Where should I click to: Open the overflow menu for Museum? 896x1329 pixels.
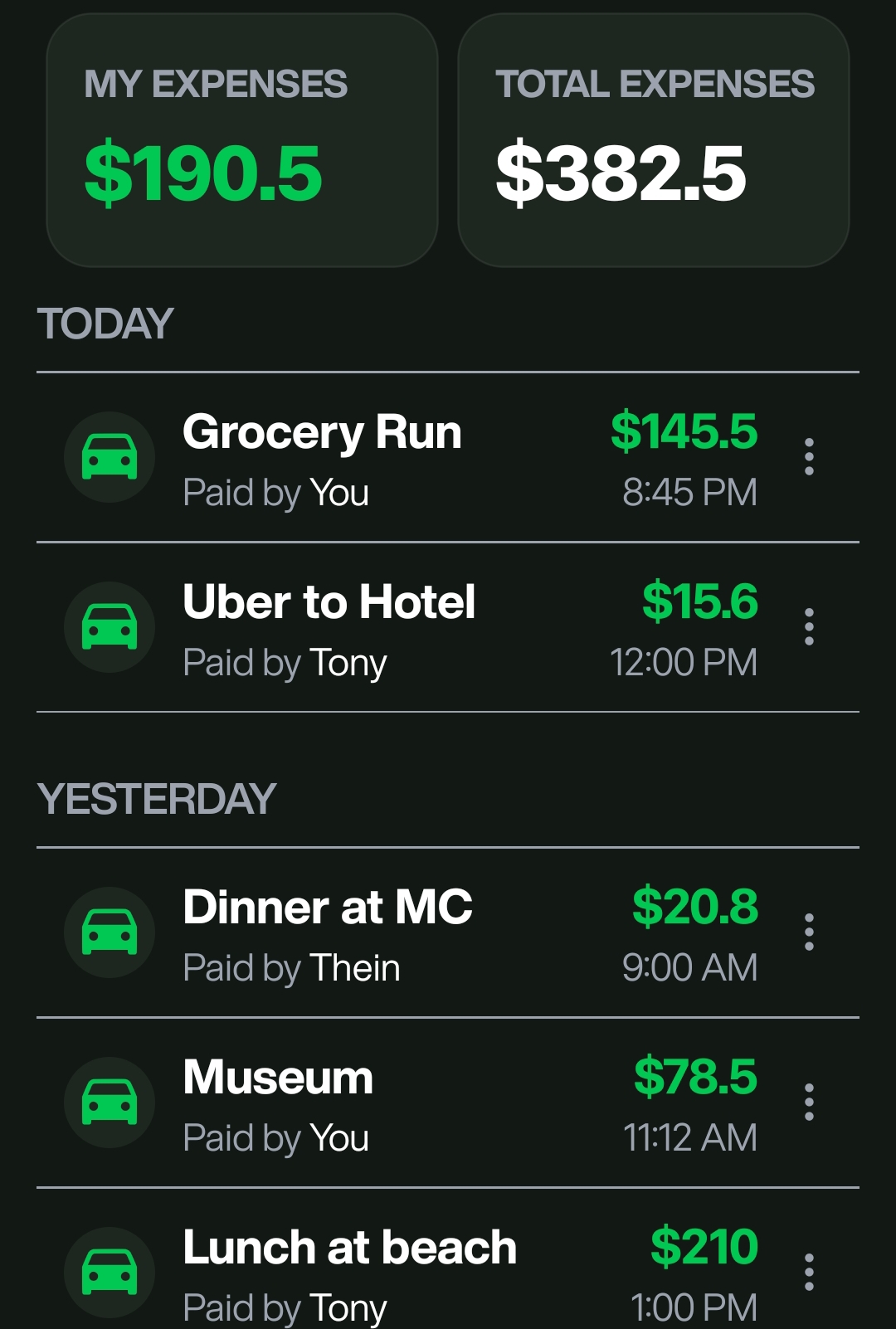point(809,1103)
